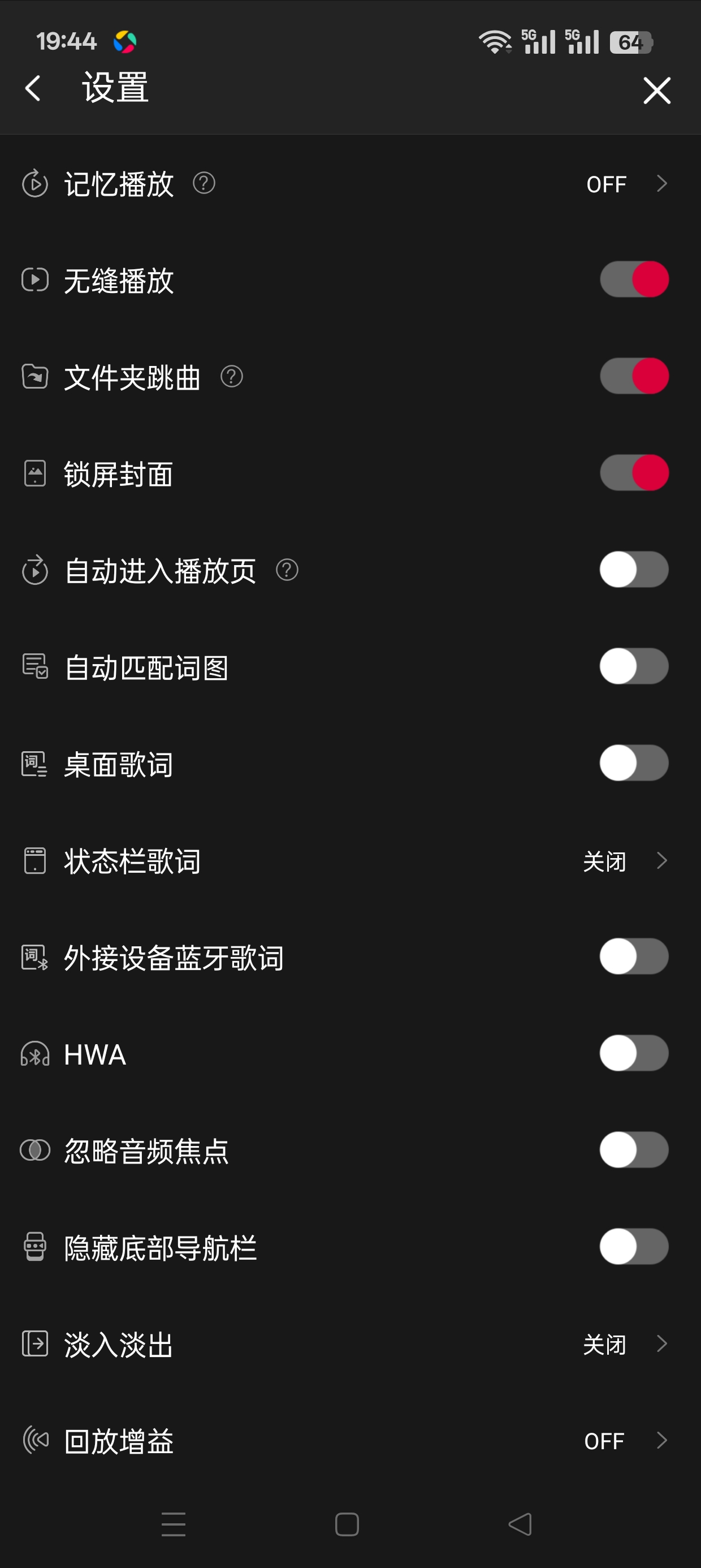
Task: Turn on 忽略音频焦点
Action: [634, 1151]
